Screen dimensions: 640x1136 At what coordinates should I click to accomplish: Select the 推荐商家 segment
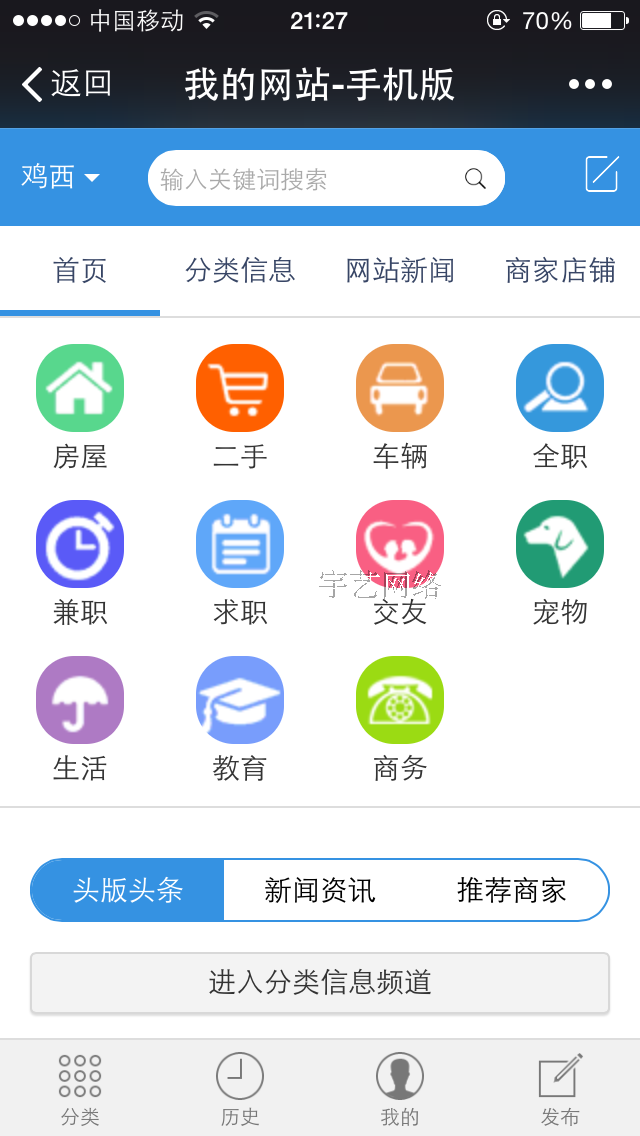pos(512,890)
